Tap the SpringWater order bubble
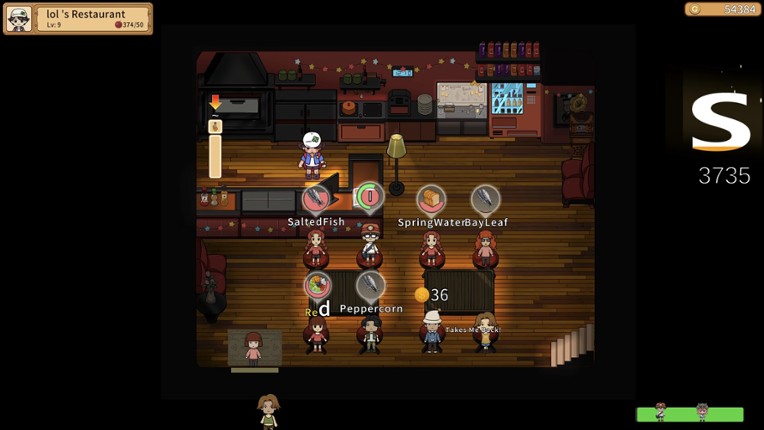The width and height of the screenshot is (764, 430). pyautogui.click(x=431, y=199)
